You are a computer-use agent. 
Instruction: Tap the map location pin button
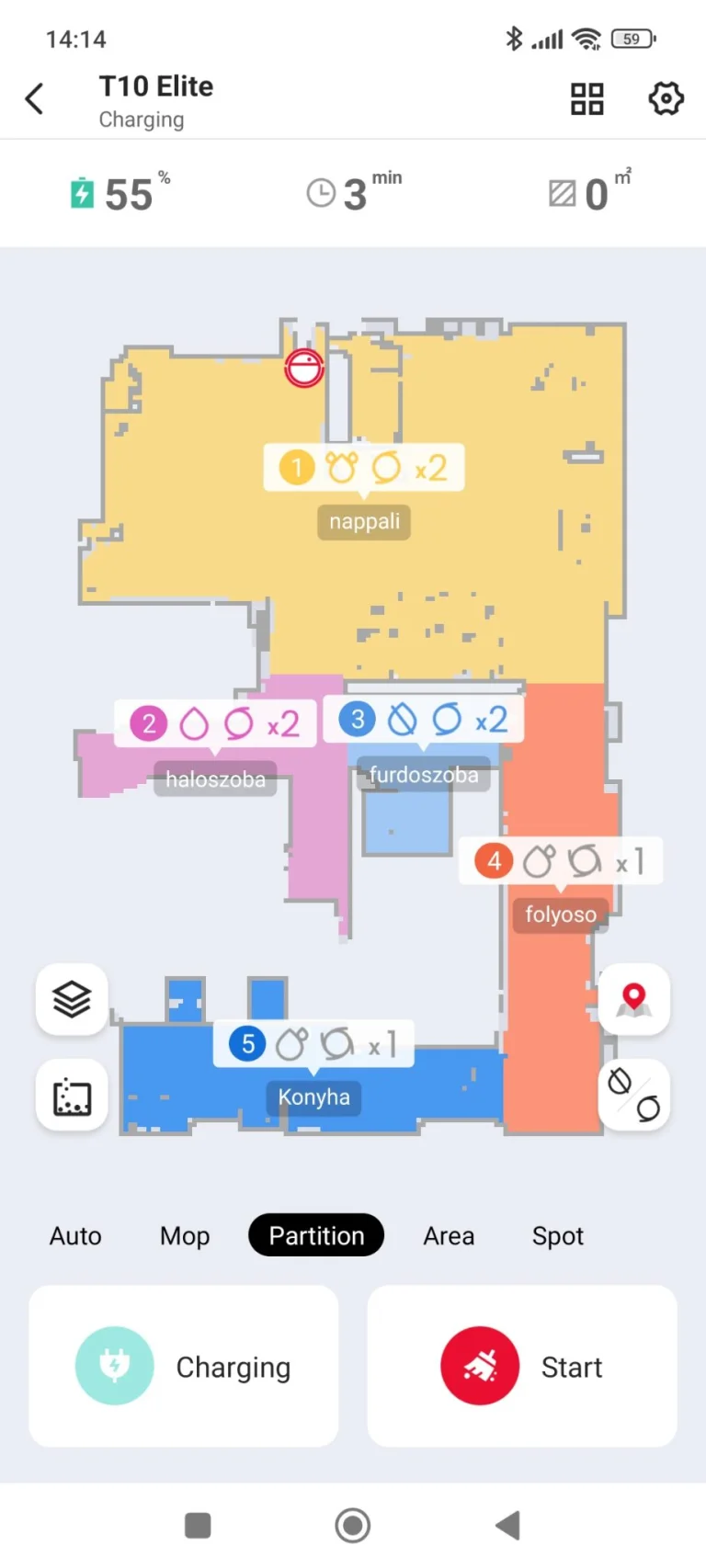pos(634,999)
